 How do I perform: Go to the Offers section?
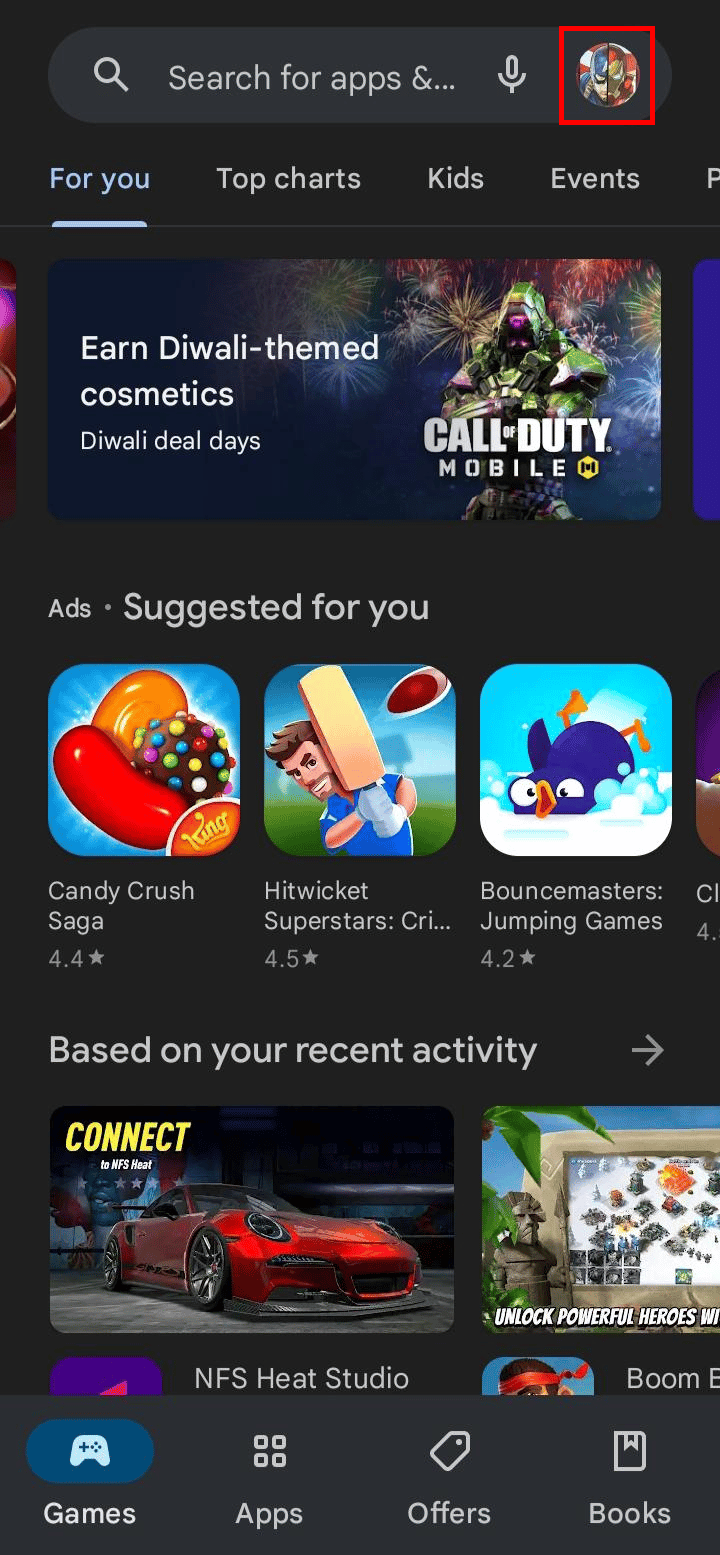point(449,1473)
